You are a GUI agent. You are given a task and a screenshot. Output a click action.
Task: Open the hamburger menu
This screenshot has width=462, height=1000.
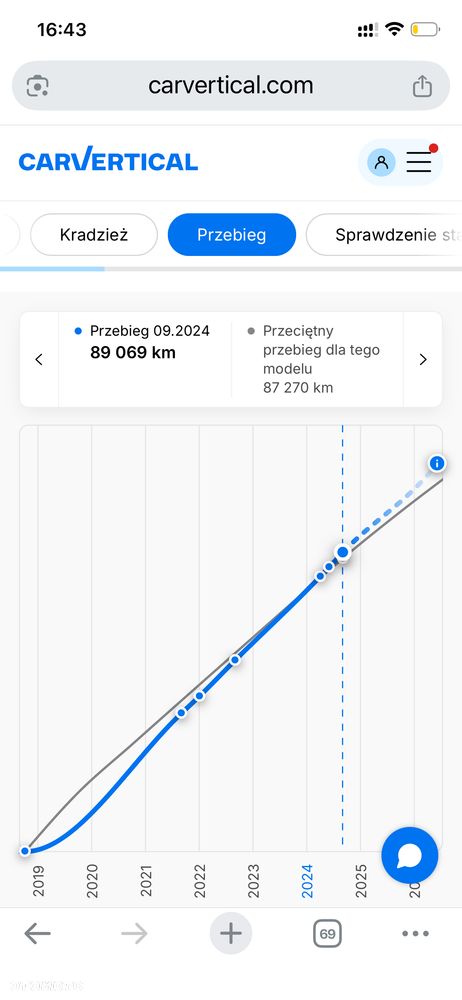[x=419, y=162]
